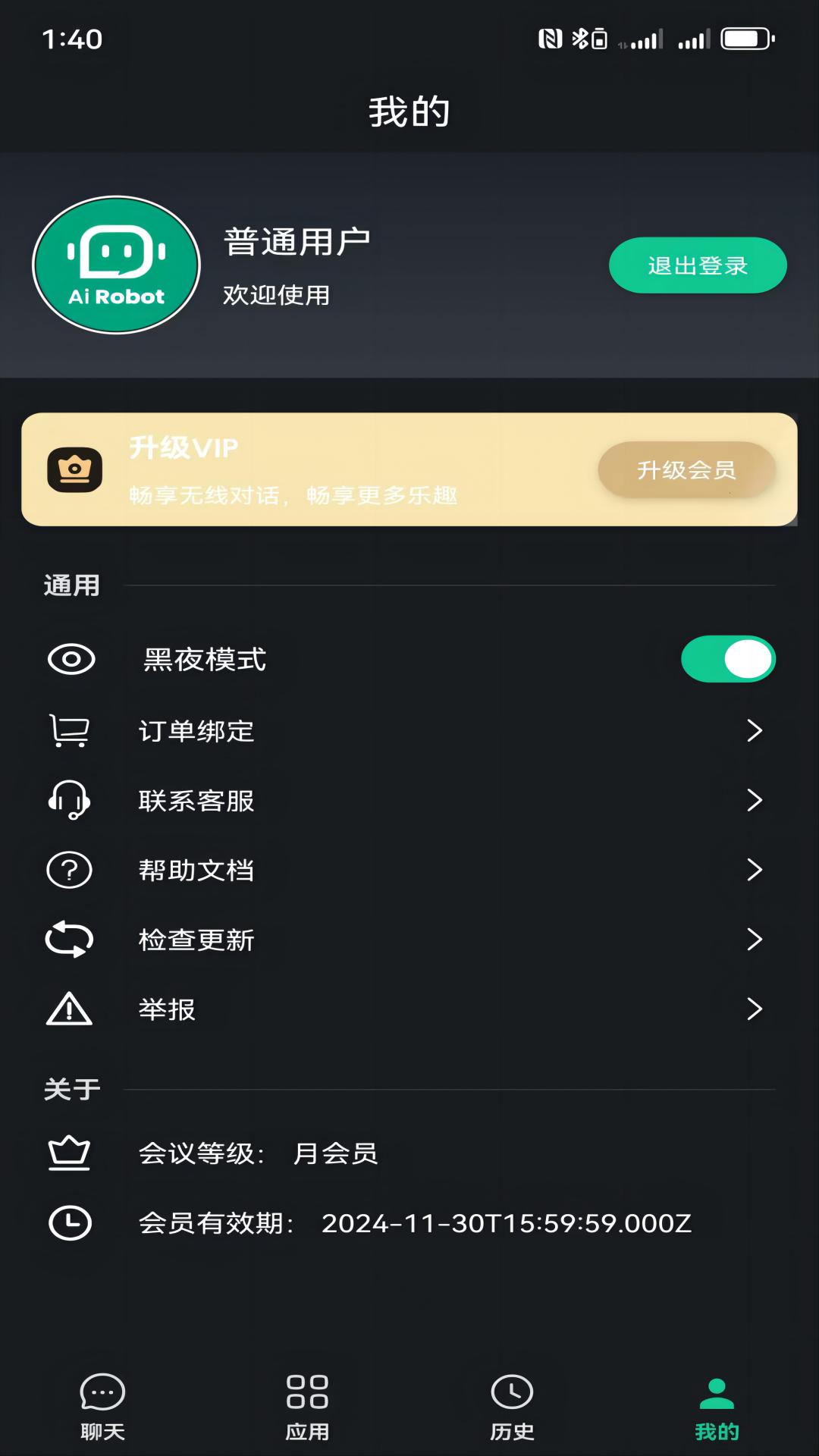This screenshot has width=819, height=1456.
Task: Click the warning triangle 举报 icon
Action: pos(71,1009)
